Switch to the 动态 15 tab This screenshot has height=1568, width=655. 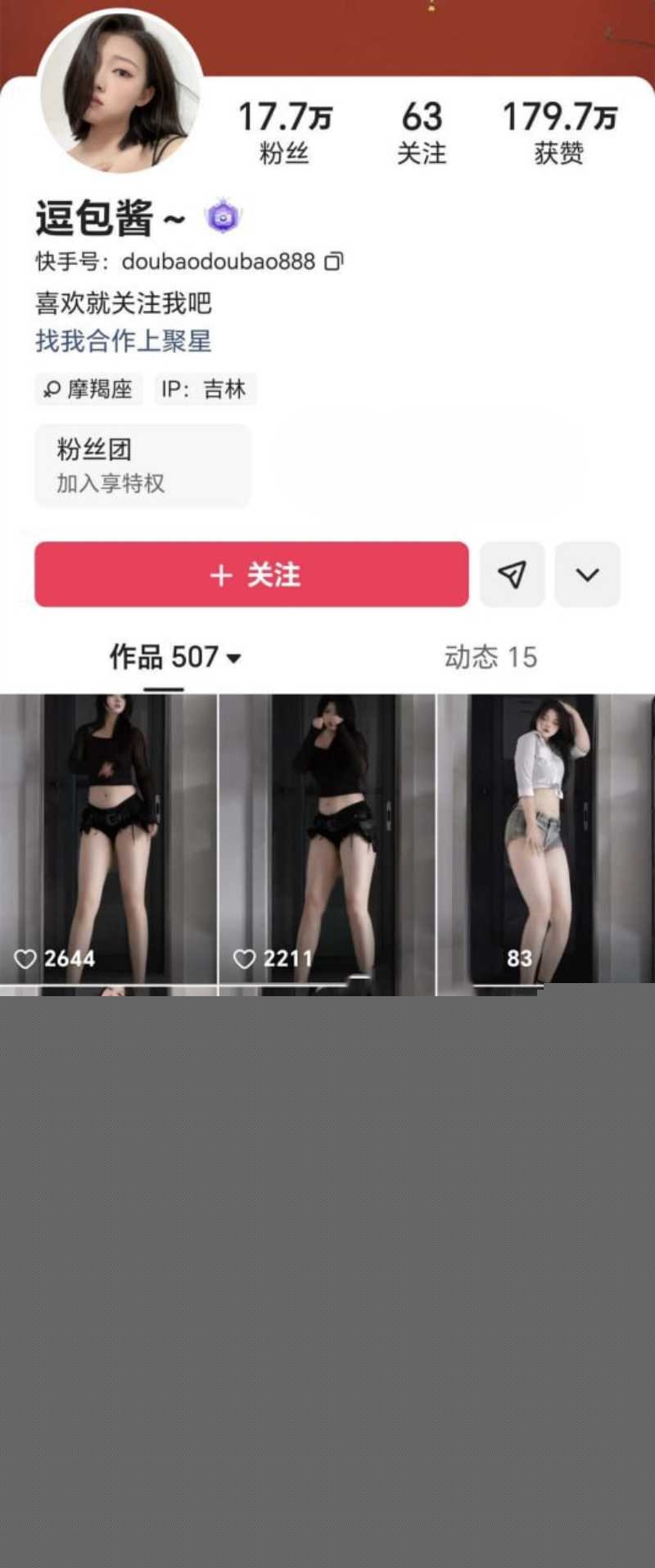(x=489, y=657)
